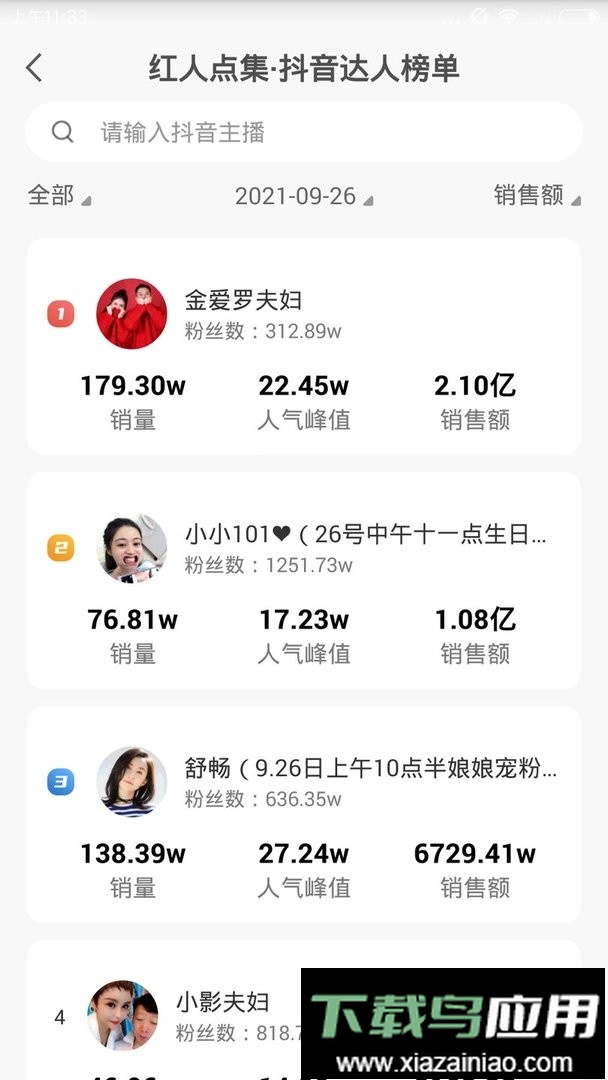Screen dimensions: 608x1080
Task: Open the 金爱罗夫妇 ranking card
Action: click(303, 346)
